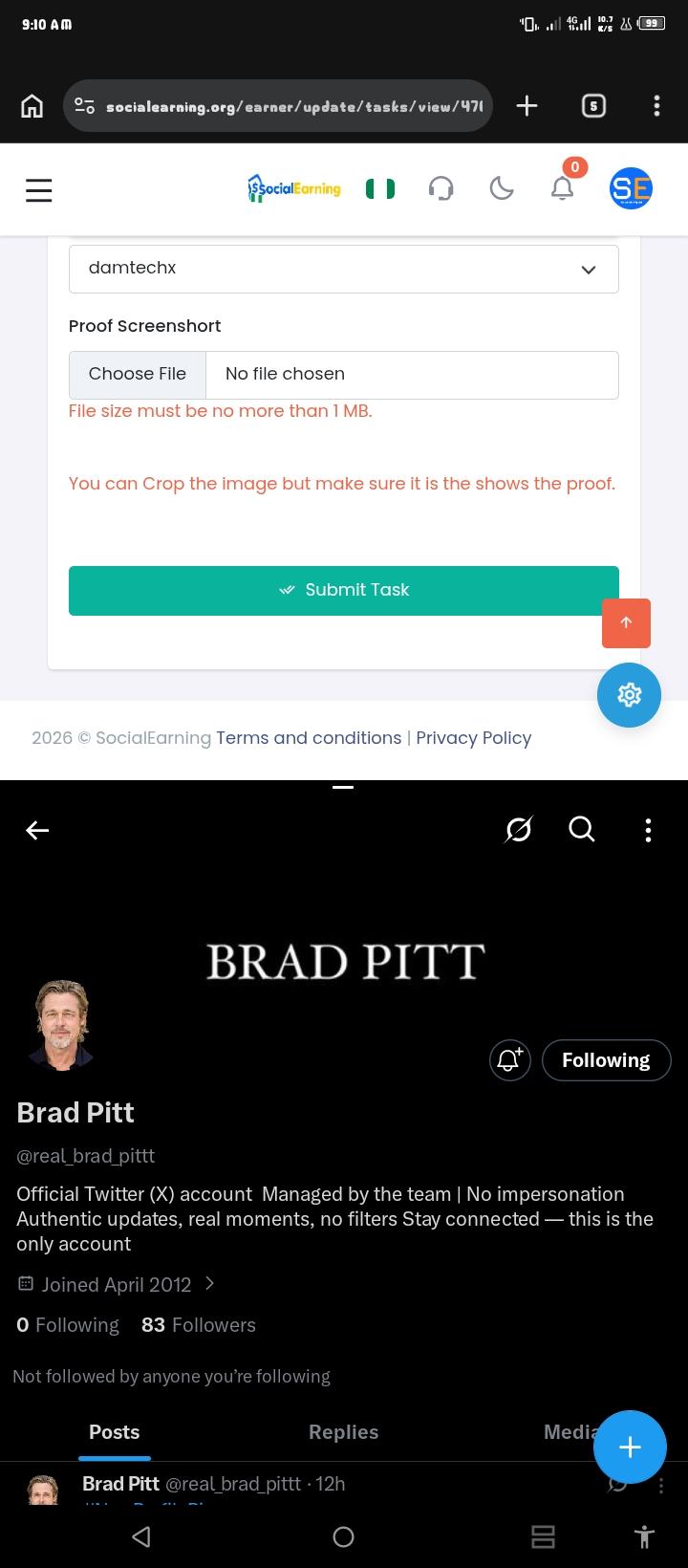
Task: Jump back to top with the red arrow button
Action: tap(626, 622)
